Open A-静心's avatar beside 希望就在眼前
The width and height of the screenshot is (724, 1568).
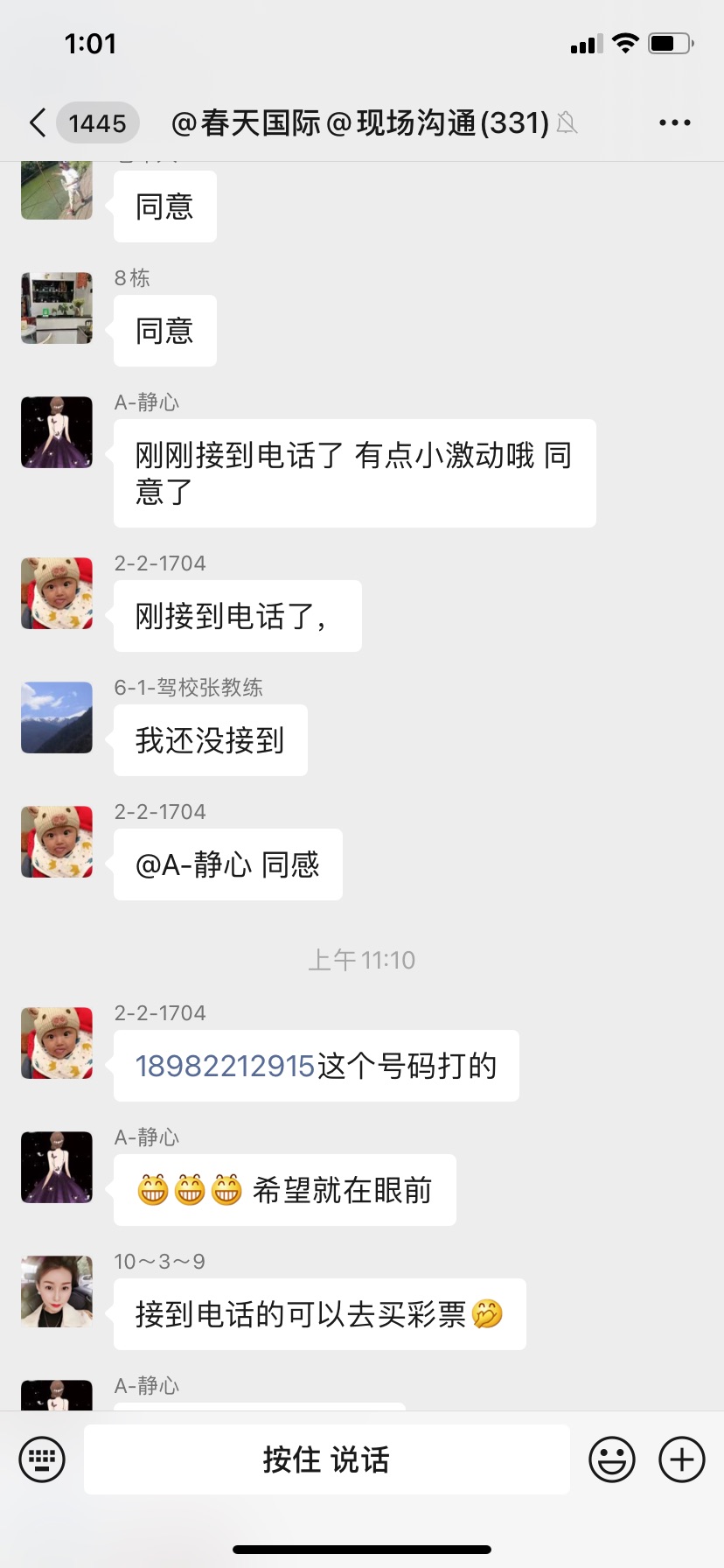pyautogui.click(x=57, y=1167)
